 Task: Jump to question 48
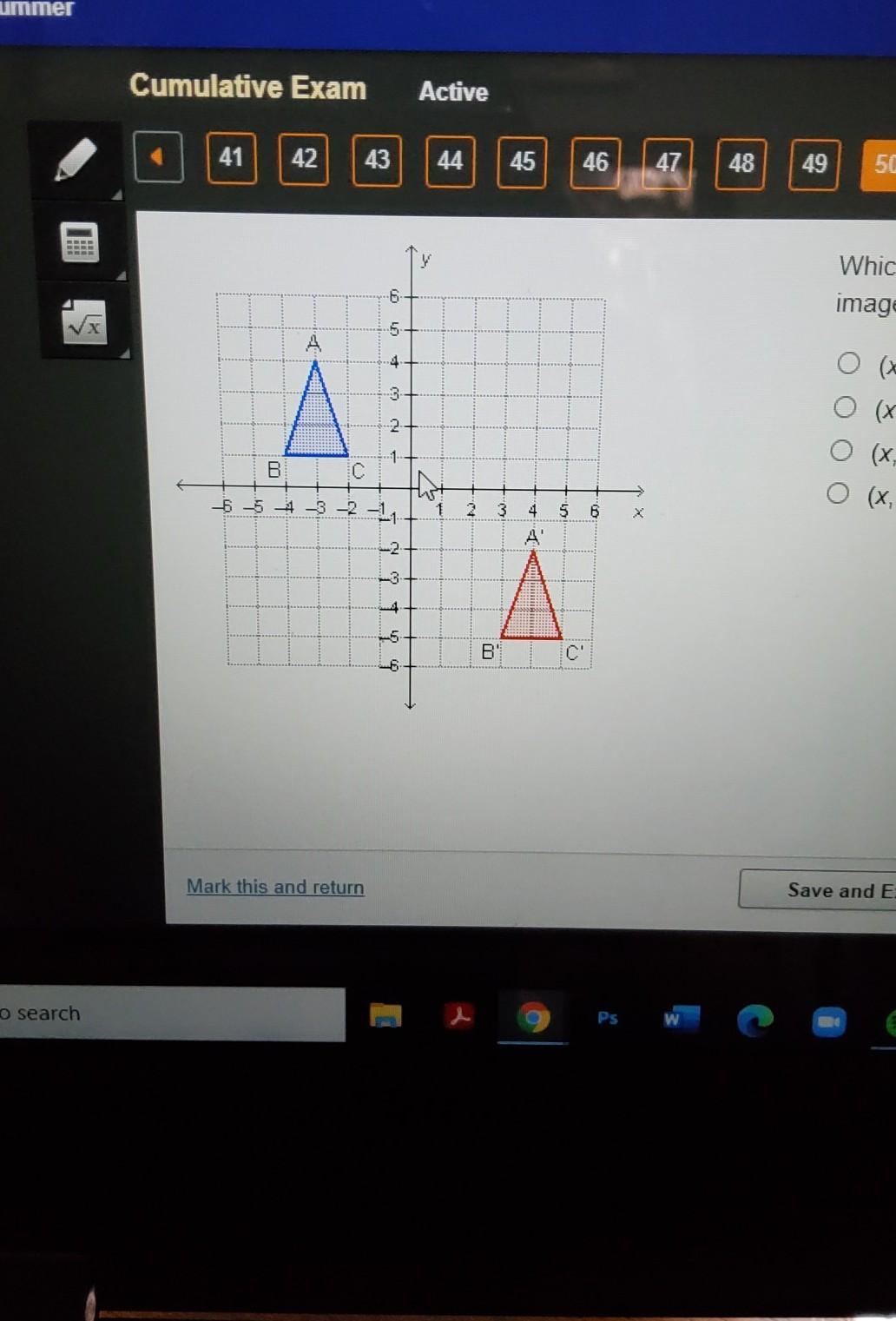click(x=741, y=163)
